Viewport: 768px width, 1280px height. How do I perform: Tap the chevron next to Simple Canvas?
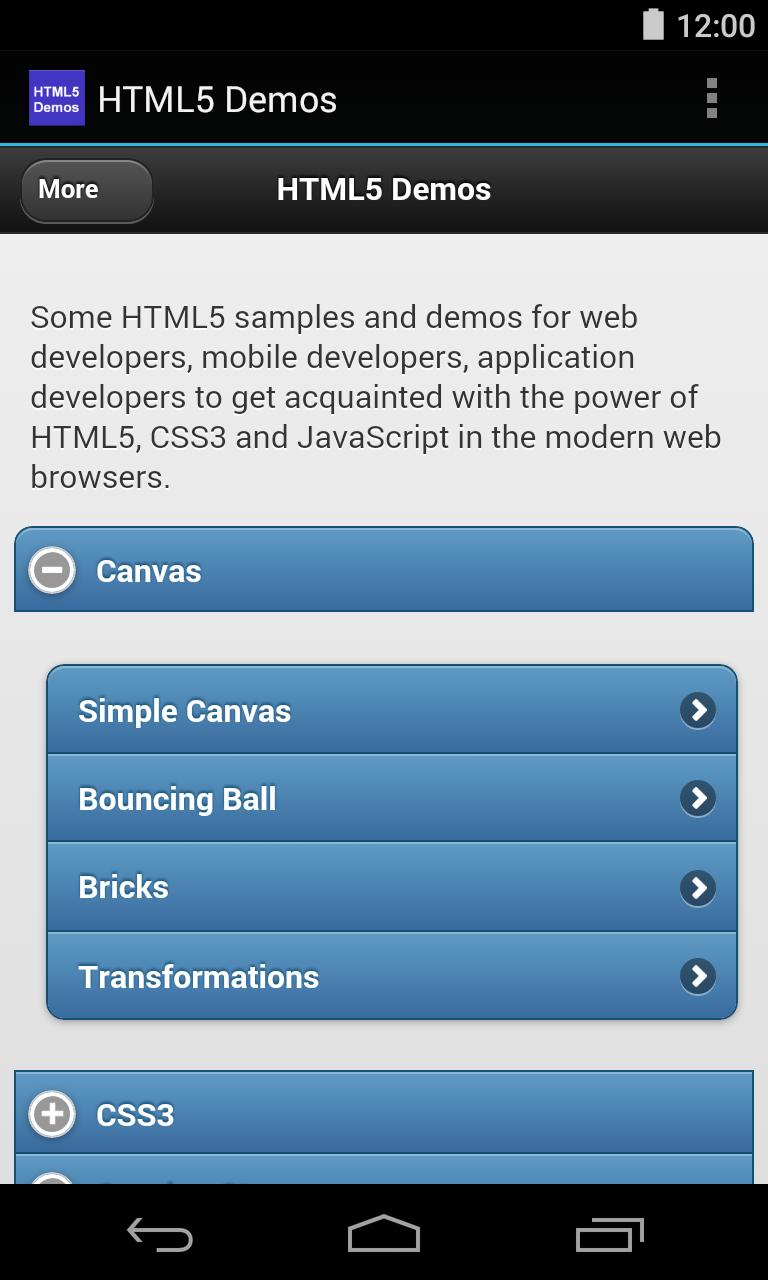pos(697,710)
